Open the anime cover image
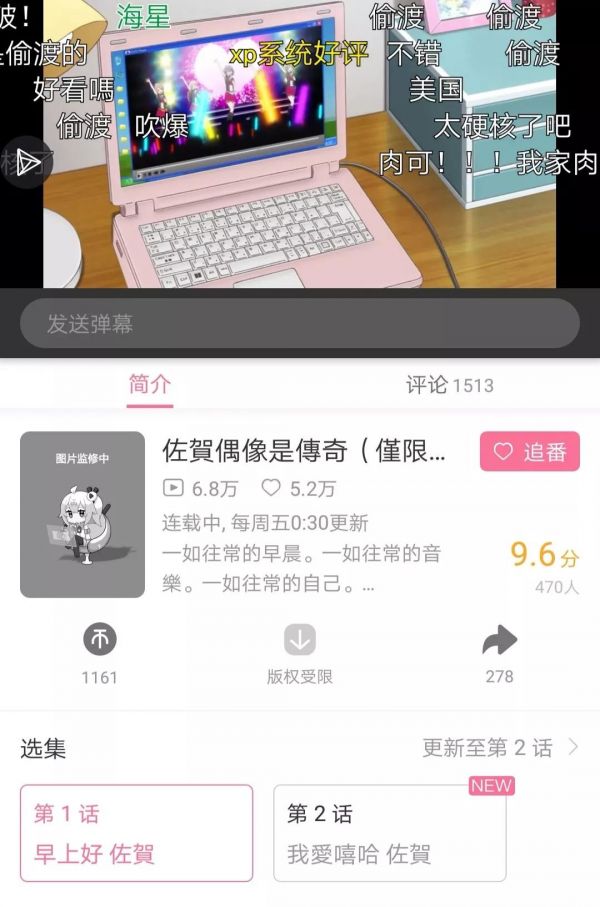The height and width of the screenshot is (907, 600). point(82,514)
